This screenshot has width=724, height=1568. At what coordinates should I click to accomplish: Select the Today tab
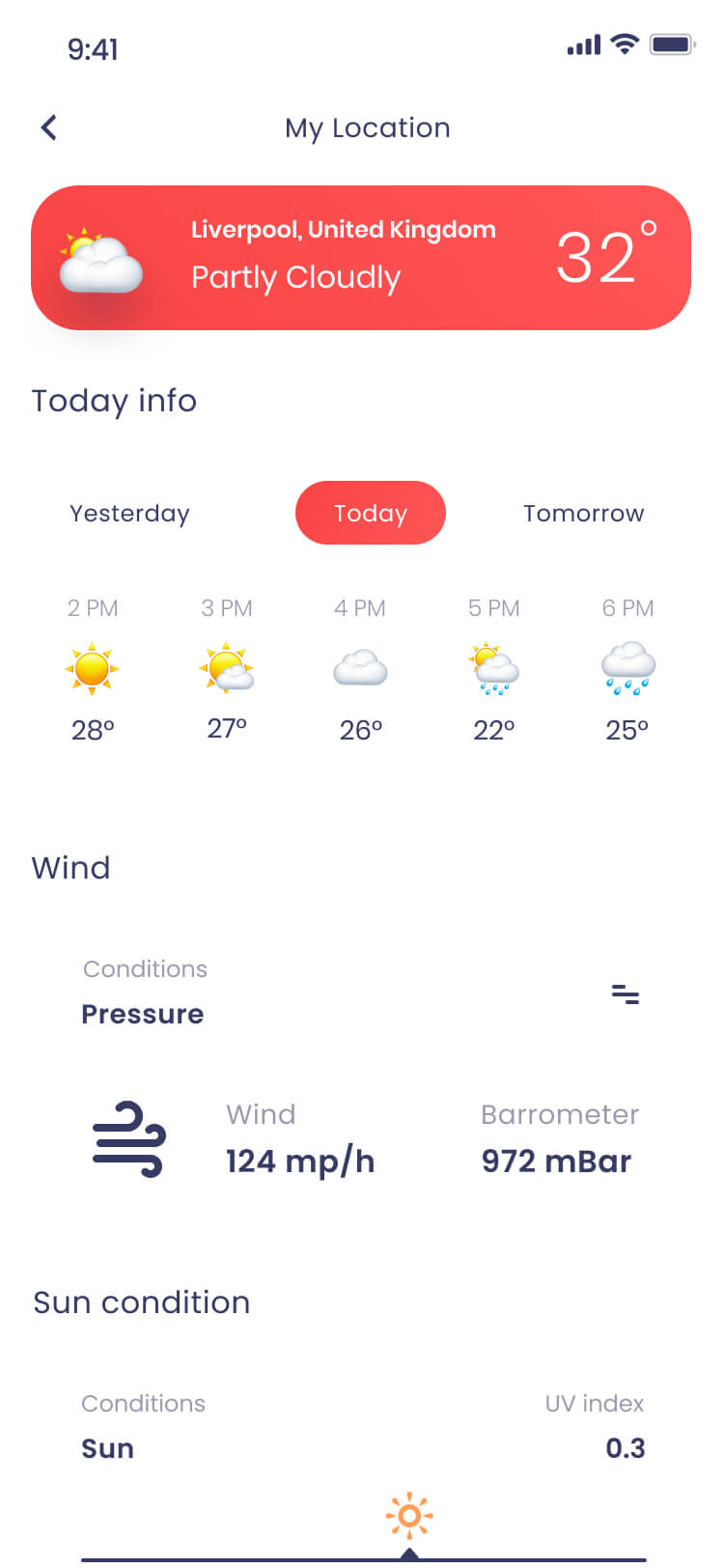pos(371,513)
